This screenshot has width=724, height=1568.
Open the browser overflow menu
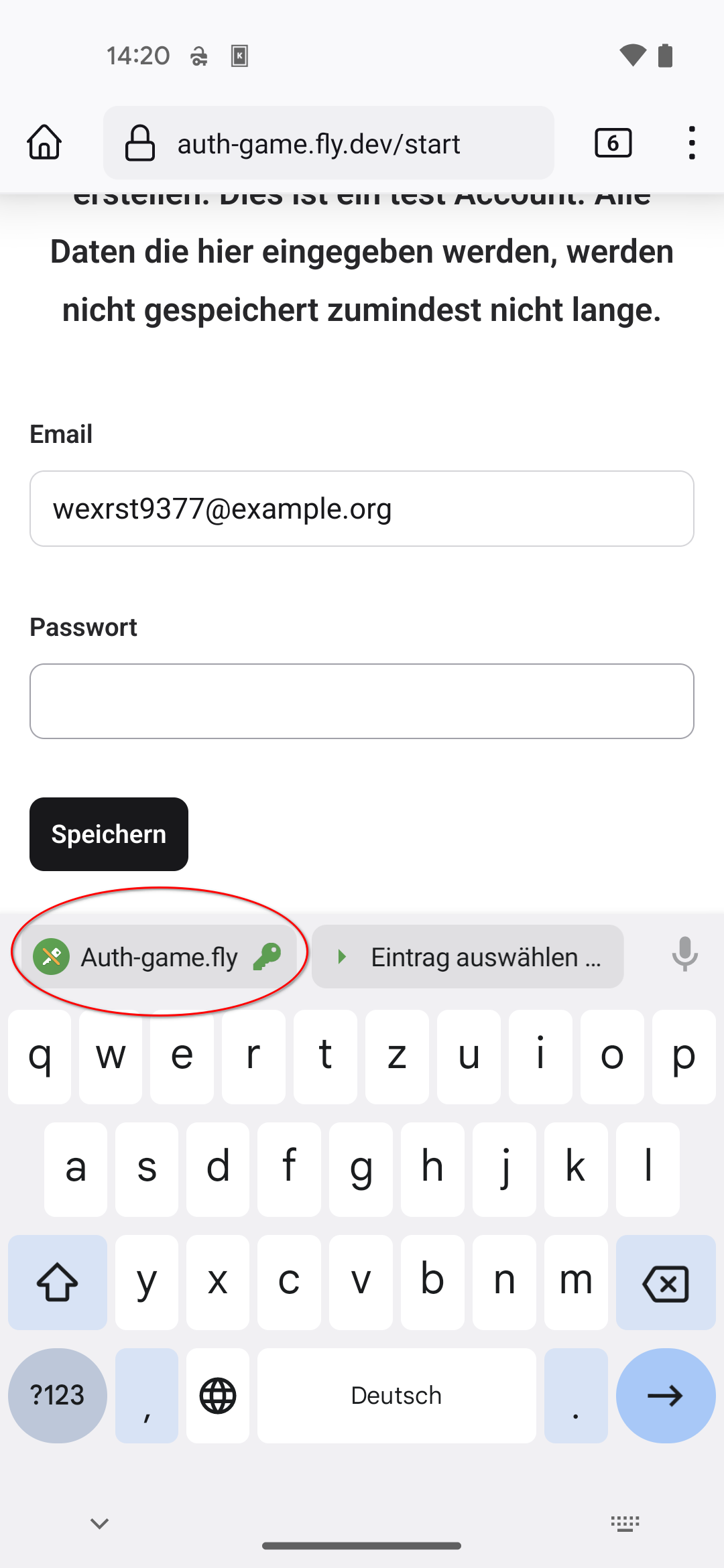[x=691, y=143]
